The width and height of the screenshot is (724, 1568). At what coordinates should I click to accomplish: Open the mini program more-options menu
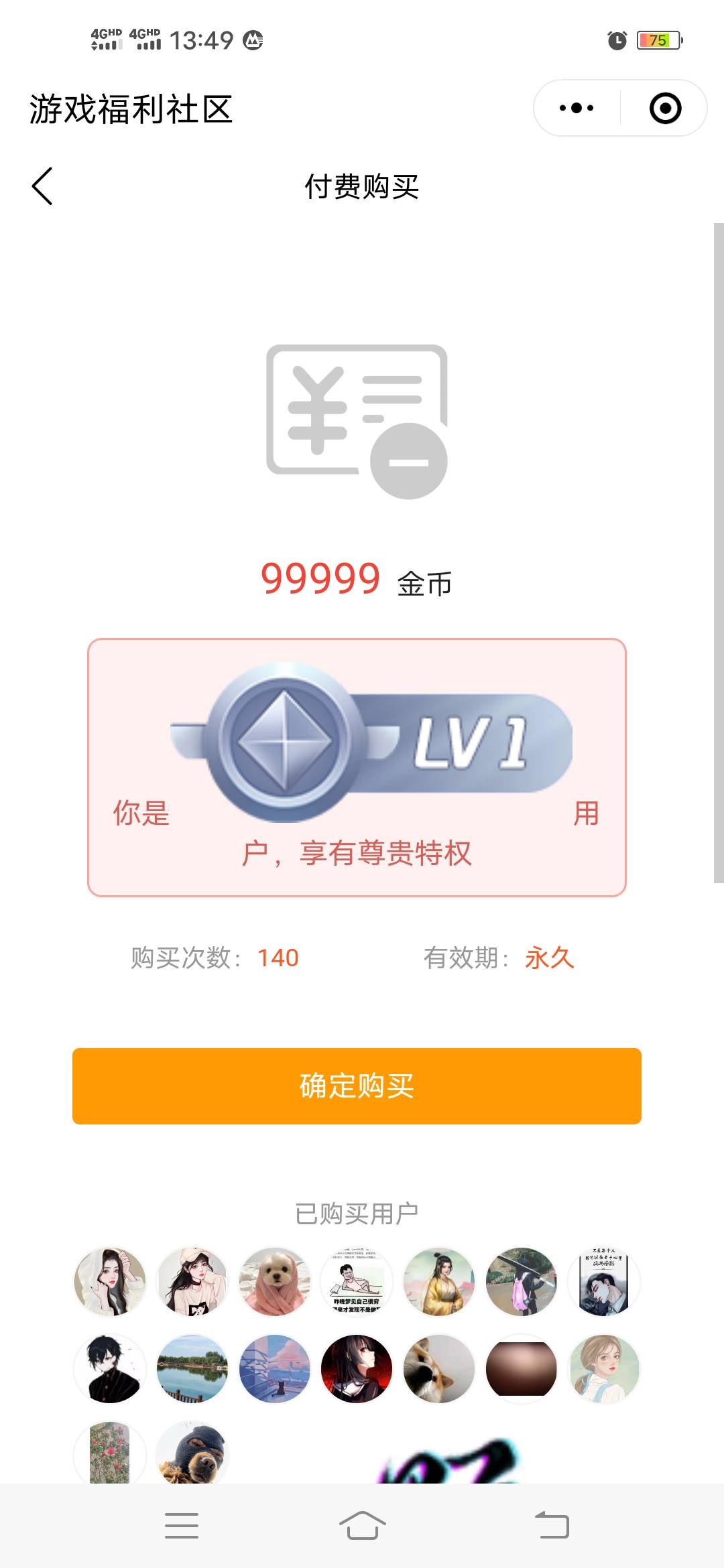577,108
